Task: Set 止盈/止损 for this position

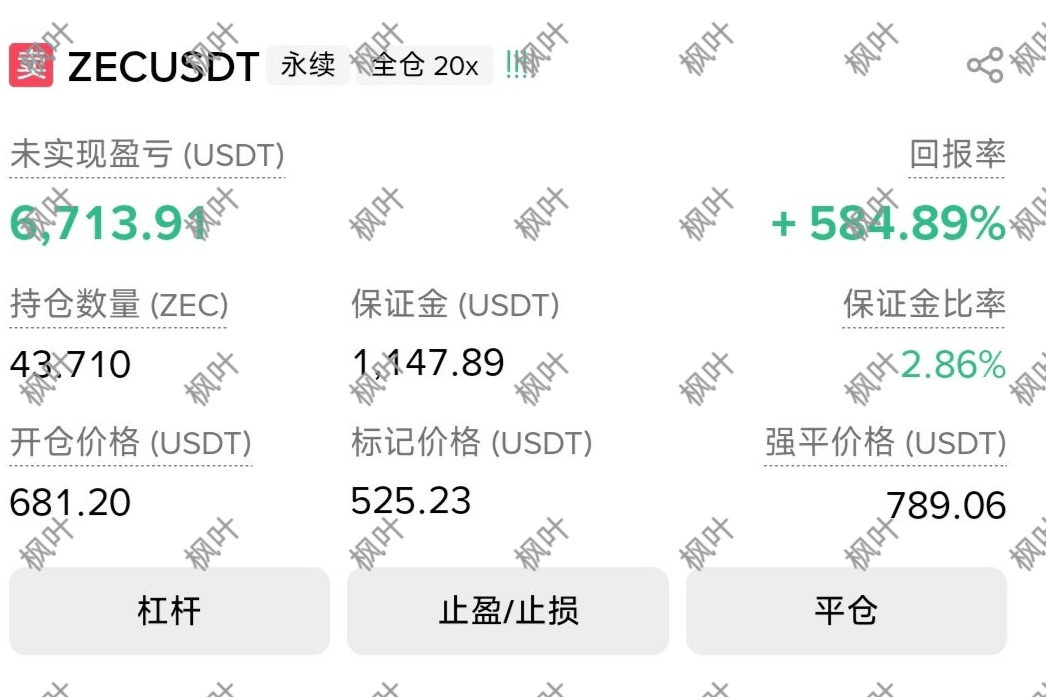Action: tap(508, 611)
